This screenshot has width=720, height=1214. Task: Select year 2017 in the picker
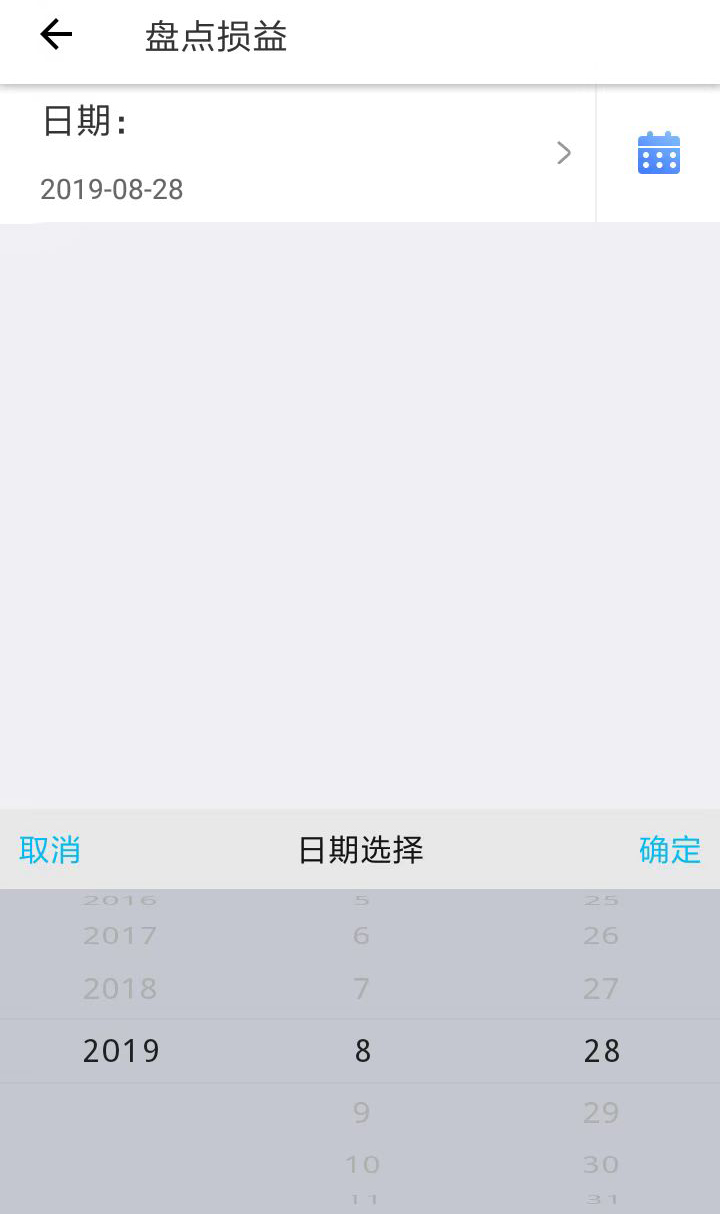120,936
